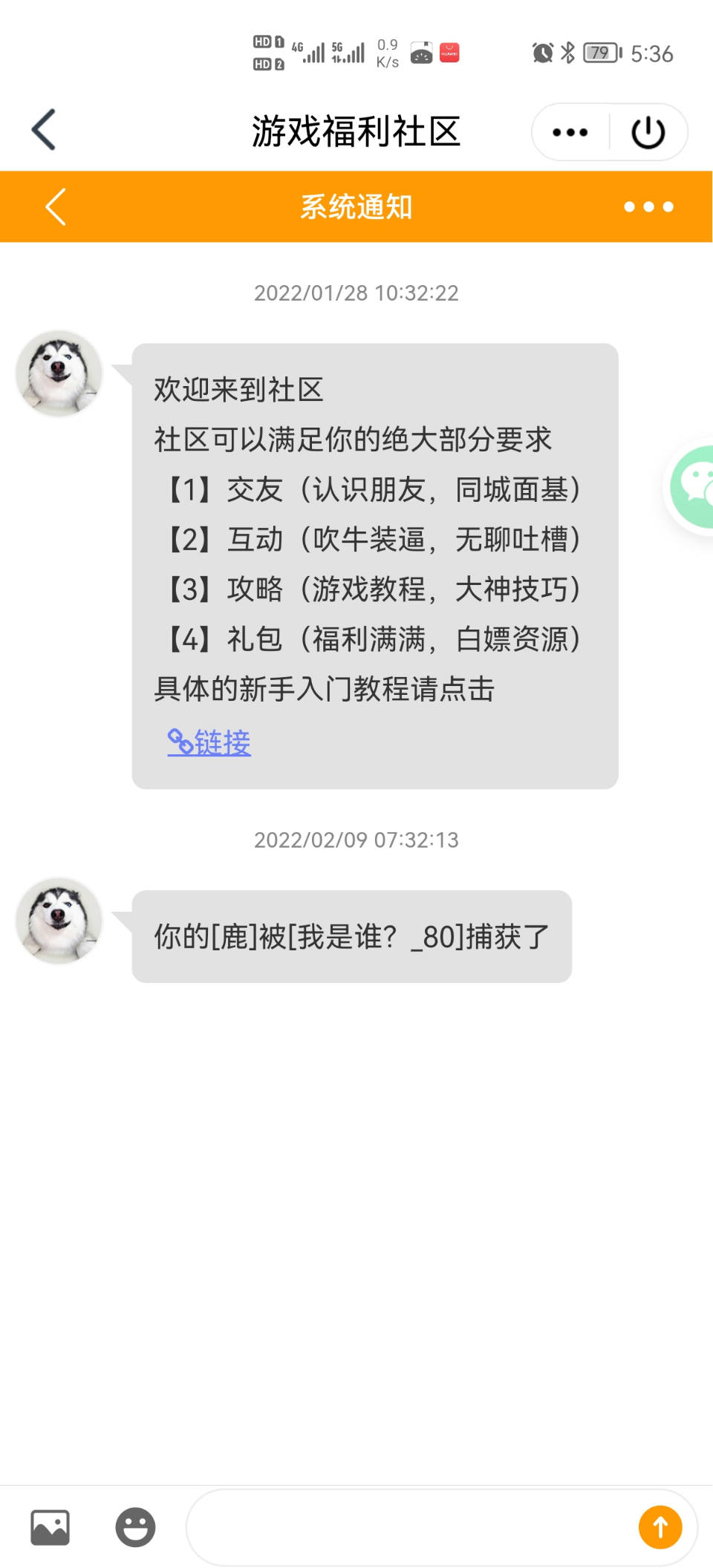Send the message with the orange arrow
The height and width of the screenshot is (1568, 713).
coord(660,1527)
